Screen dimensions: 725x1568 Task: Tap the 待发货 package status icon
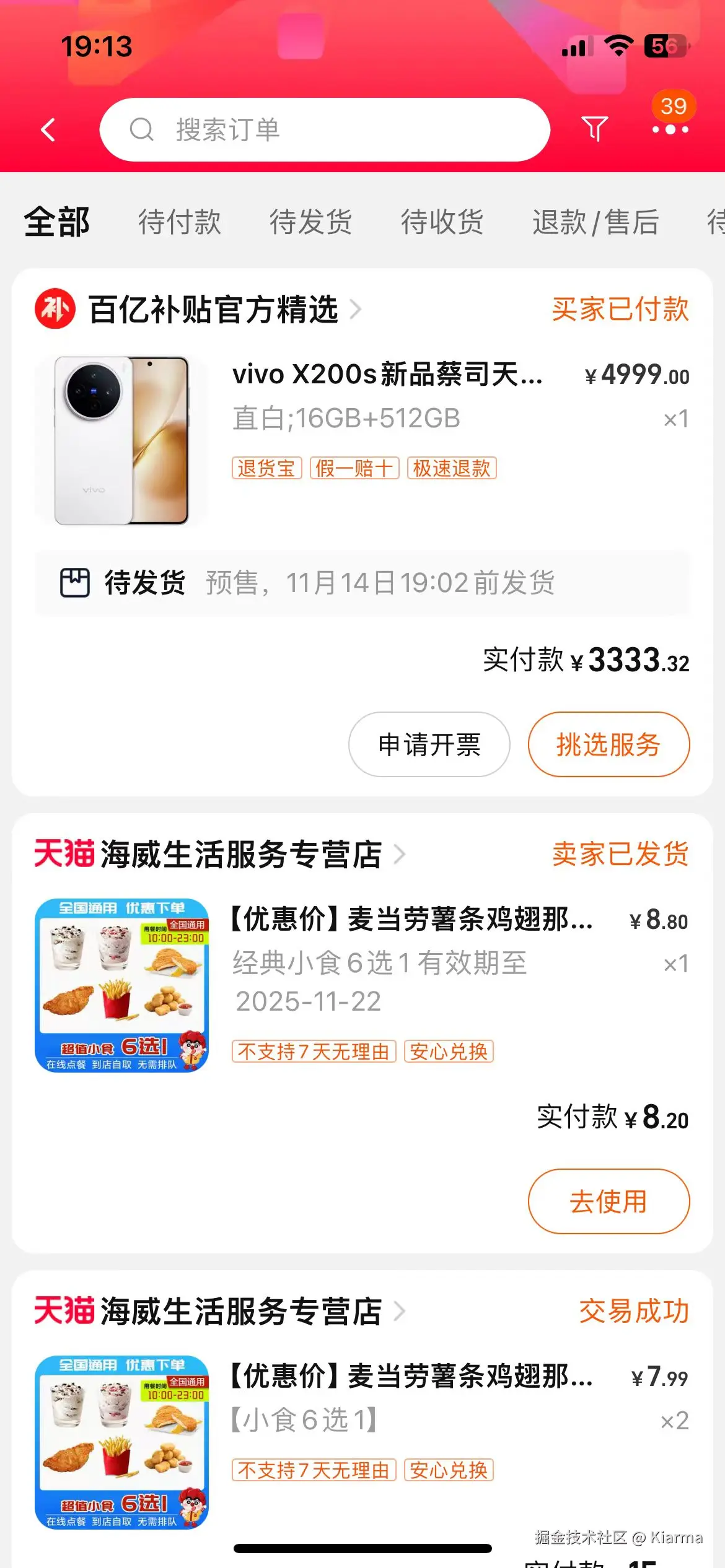pos(77,583)
